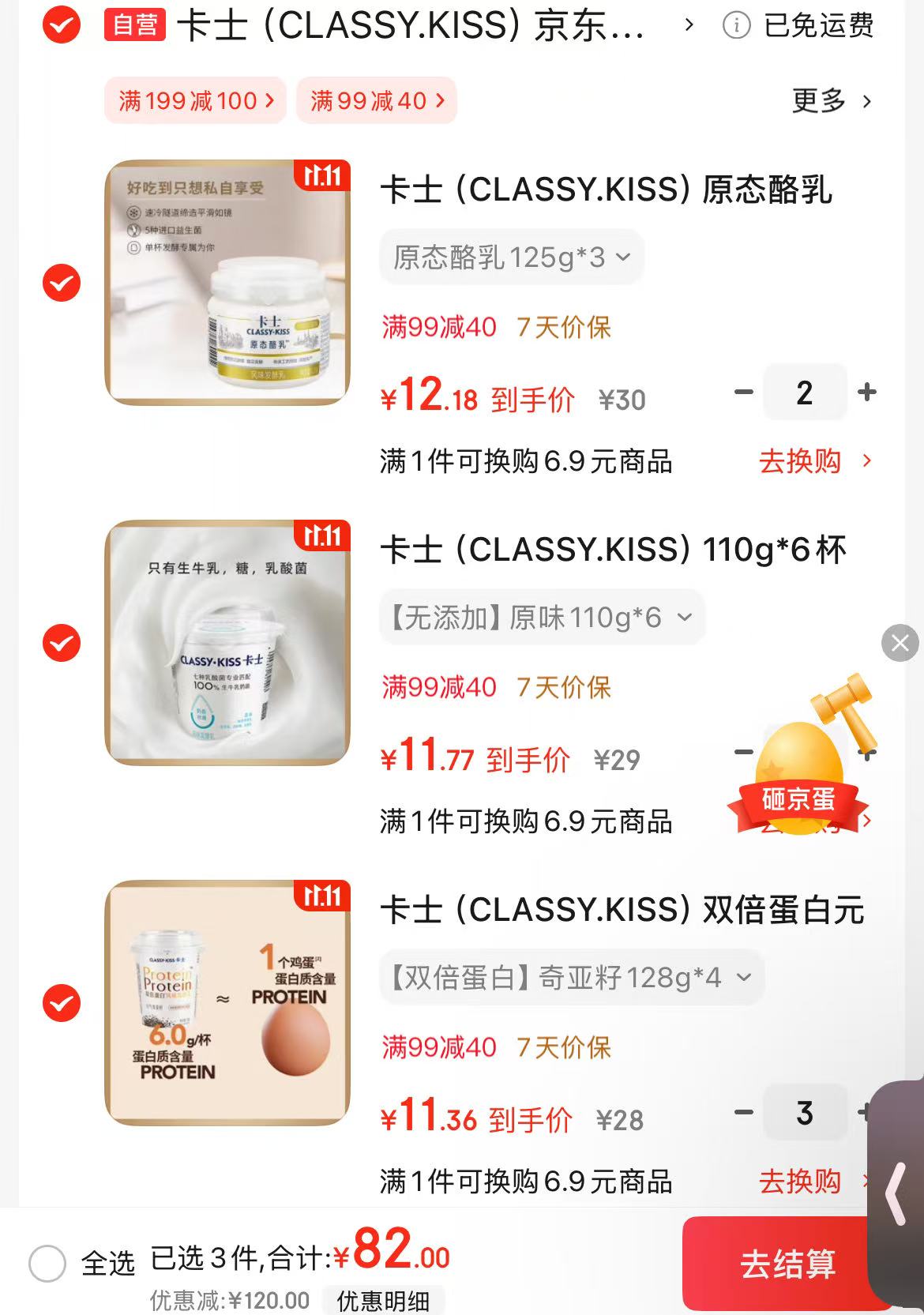Tap the 满99减40 coupon chip
Viewport: 924px width, 1315px height.
[x=377, y=101]
